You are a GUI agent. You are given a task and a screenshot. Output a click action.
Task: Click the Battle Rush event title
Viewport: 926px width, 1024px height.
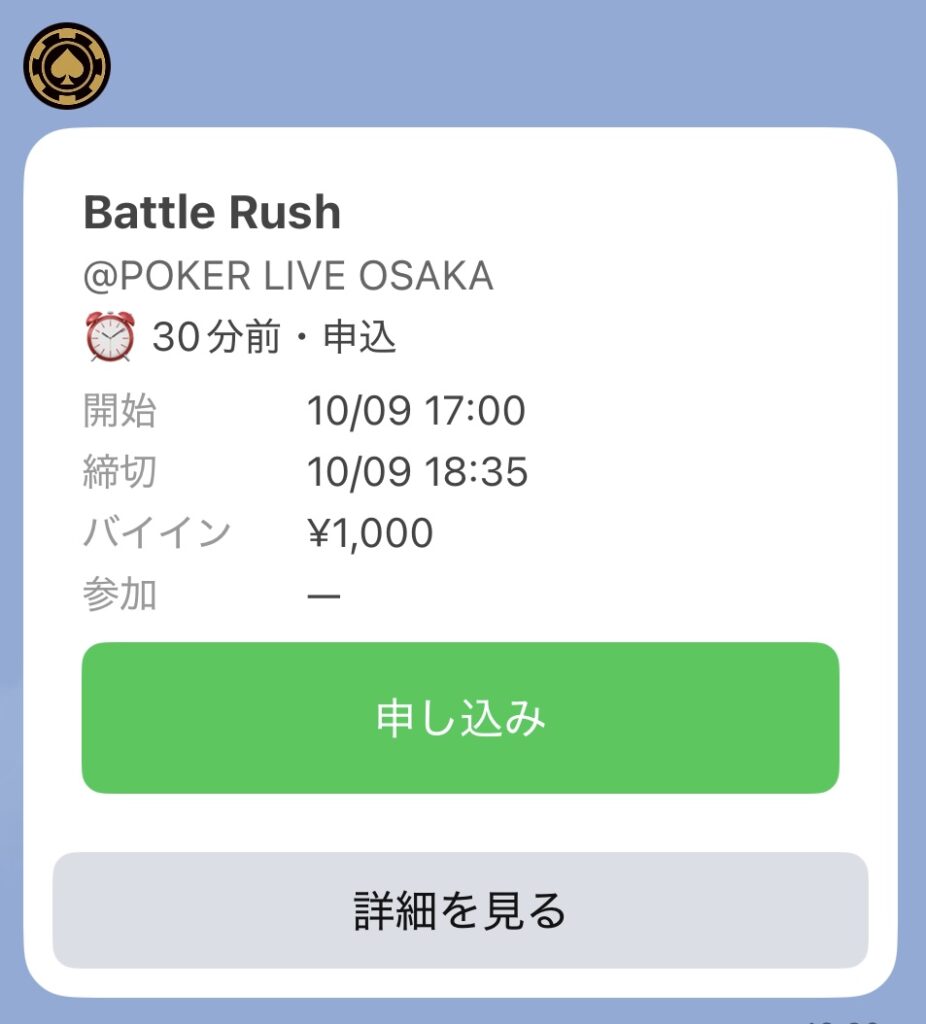pos(213,211)
